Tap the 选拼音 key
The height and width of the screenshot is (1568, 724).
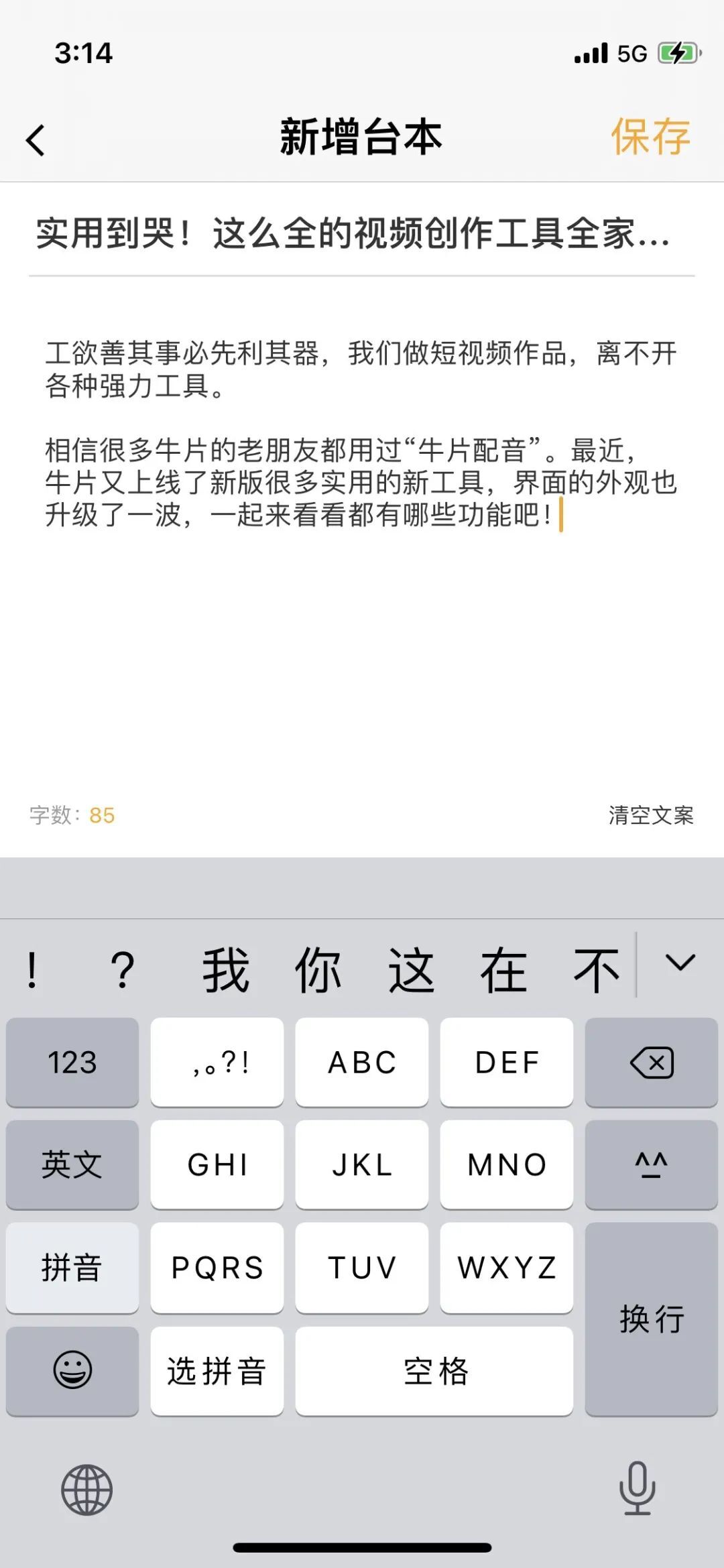217,1371
